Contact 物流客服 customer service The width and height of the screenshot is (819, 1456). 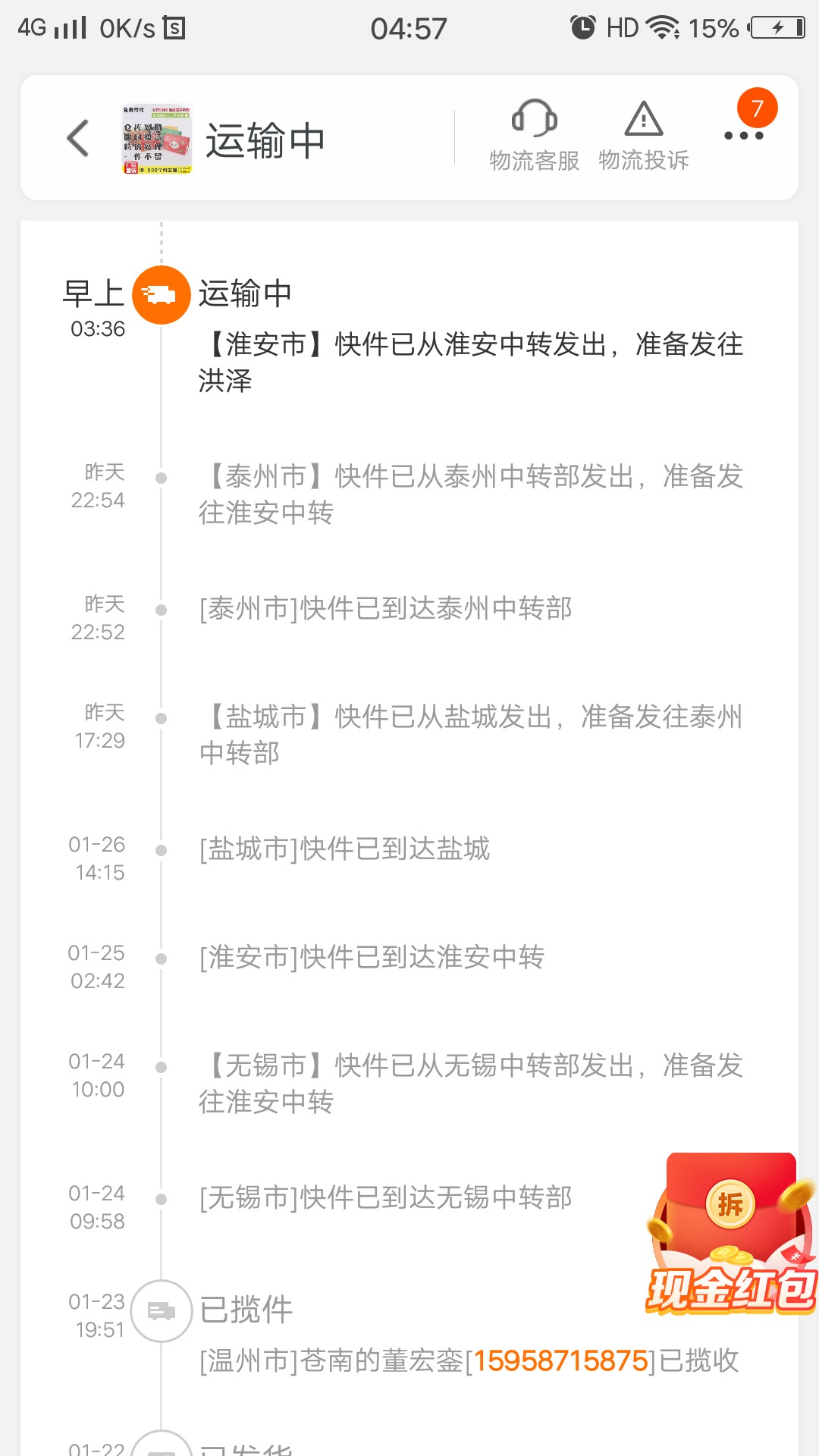click(x=535, y=136)
